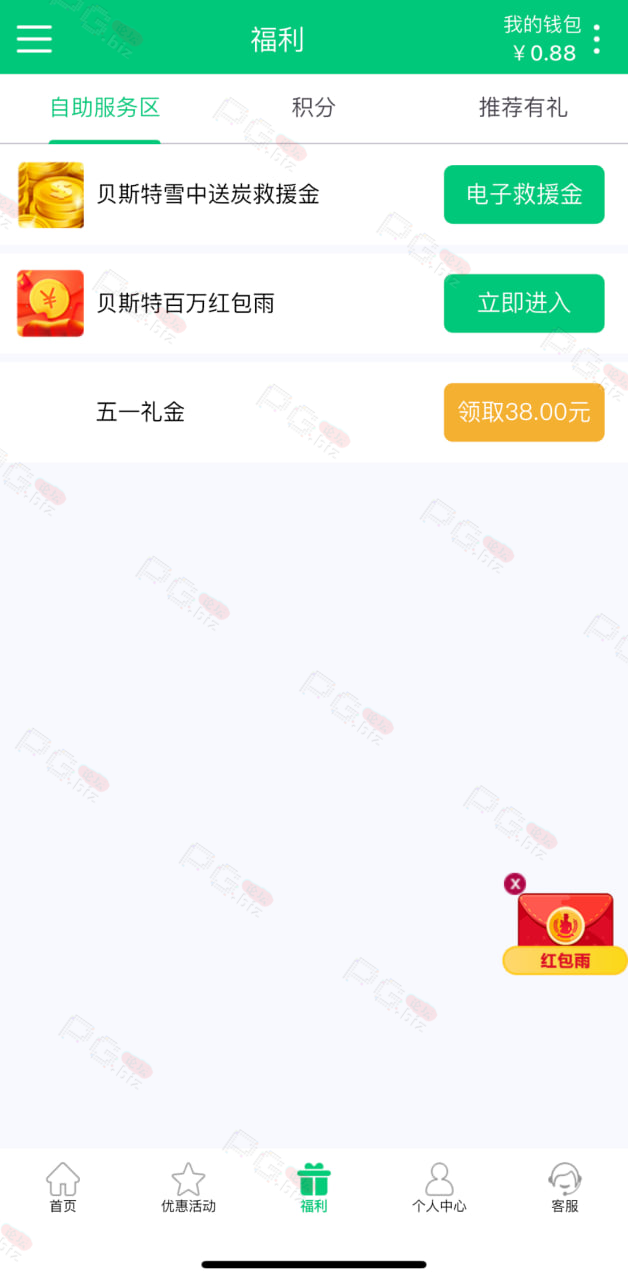Open 个人中心 in bottom navigation
This screenshot has height=1280, width=628.
[x=439, y=1188]
